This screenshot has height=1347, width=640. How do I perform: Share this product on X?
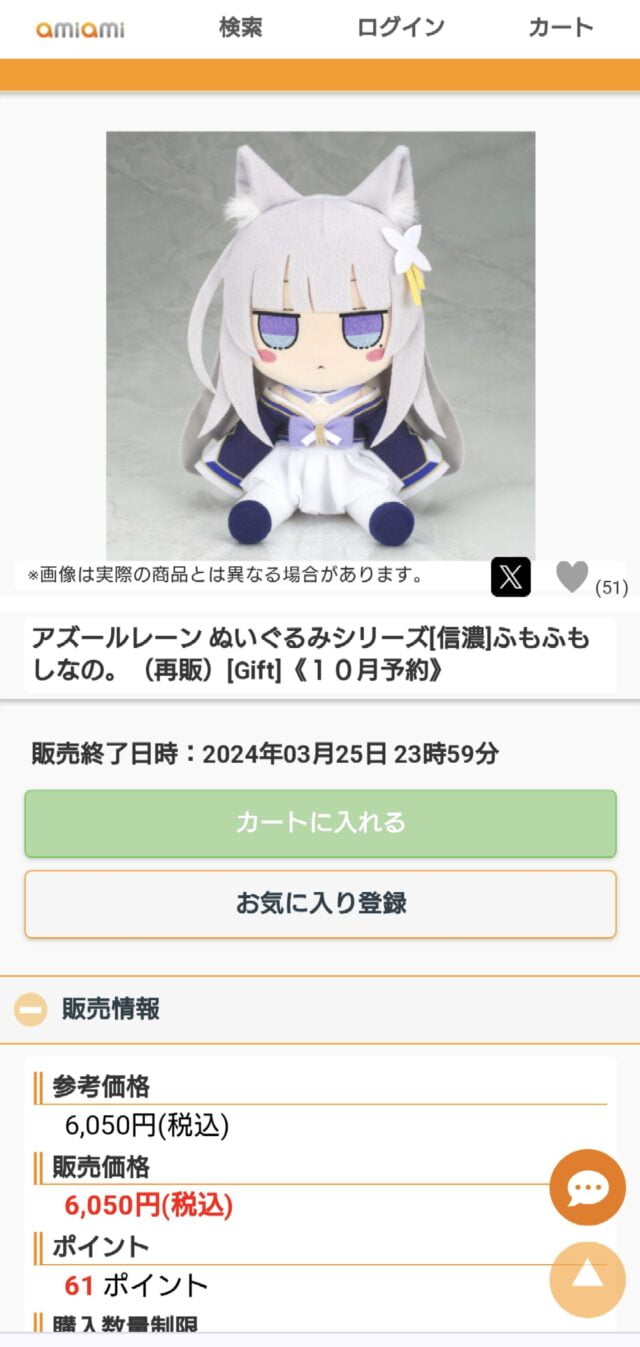tap(511, 577)
